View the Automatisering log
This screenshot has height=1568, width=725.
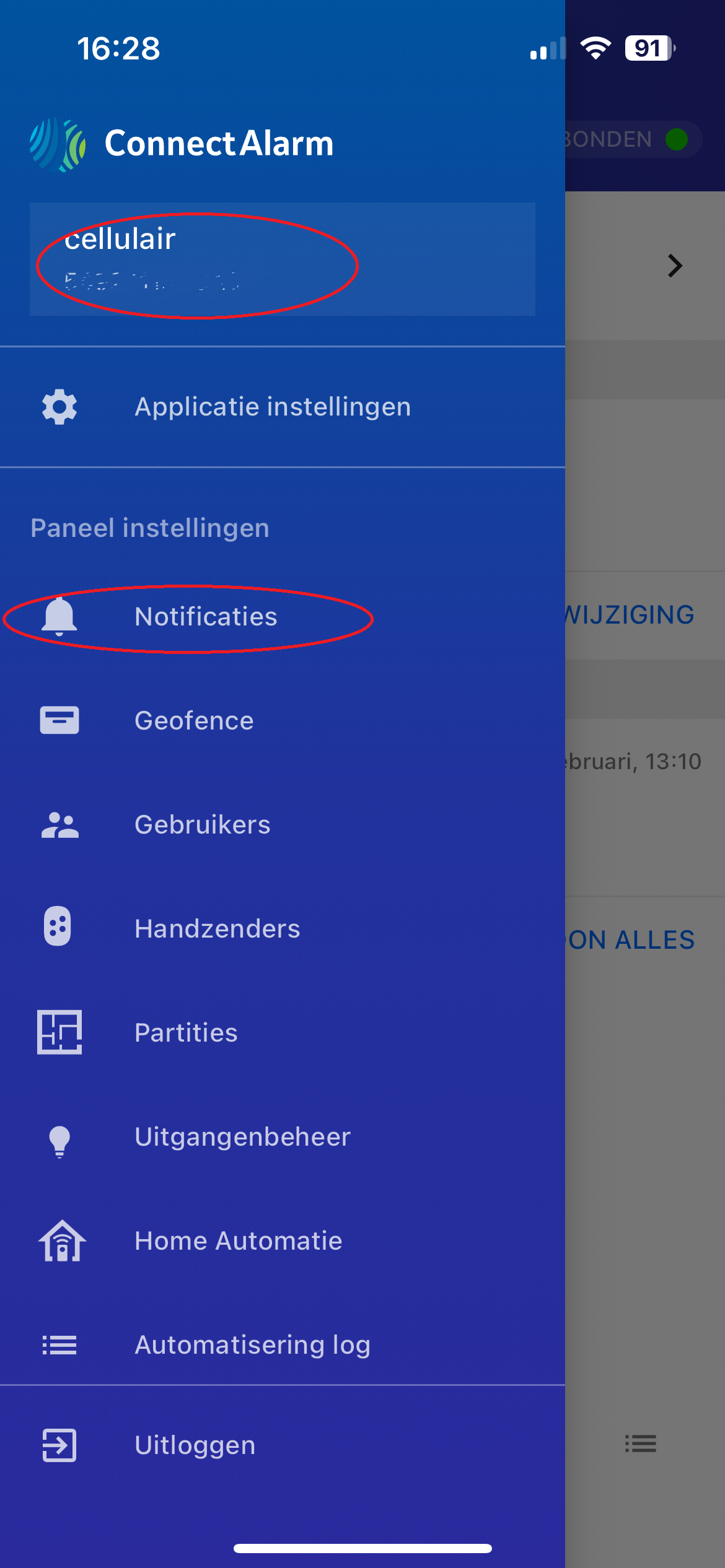[x=252, y=1345]
